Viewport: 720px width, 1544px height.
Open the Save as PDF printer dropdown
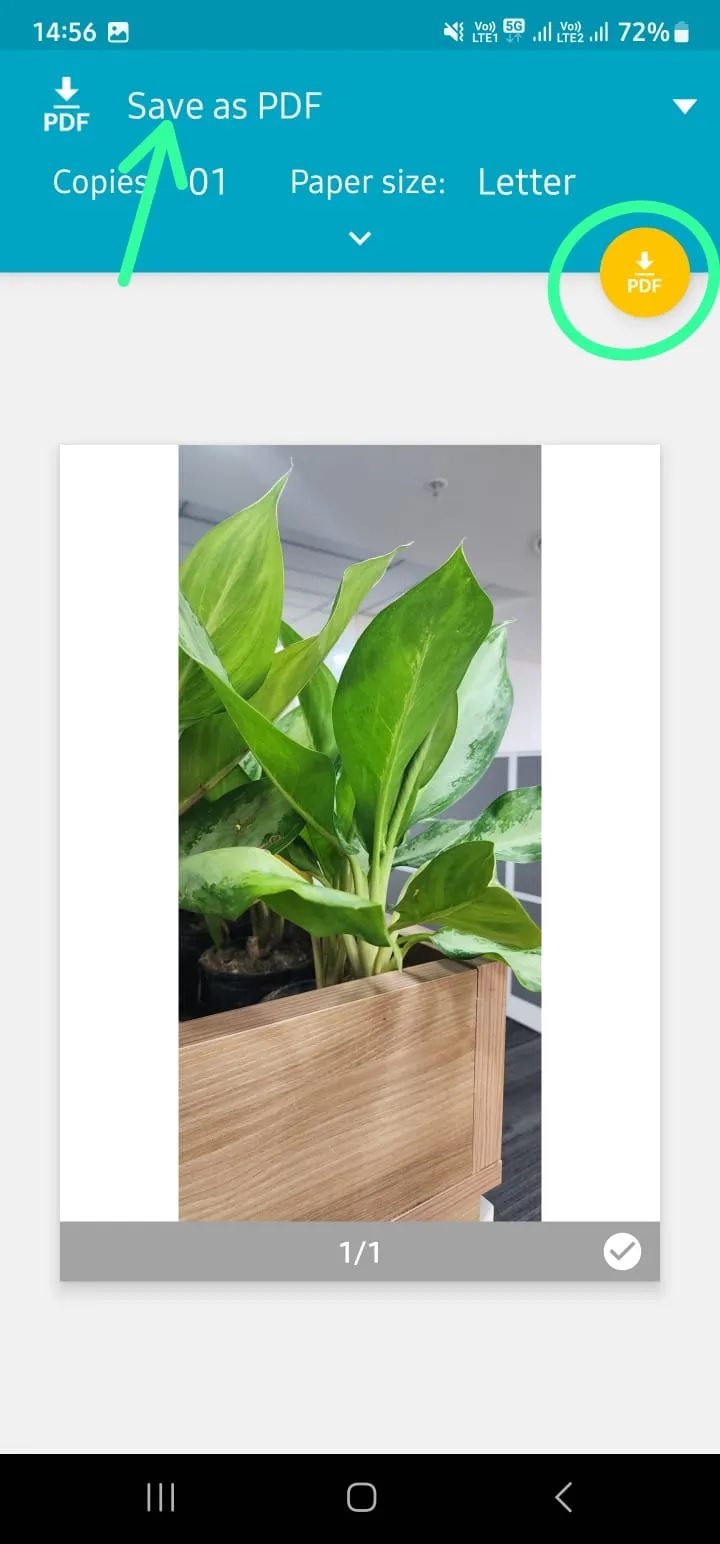coord(684,106)
